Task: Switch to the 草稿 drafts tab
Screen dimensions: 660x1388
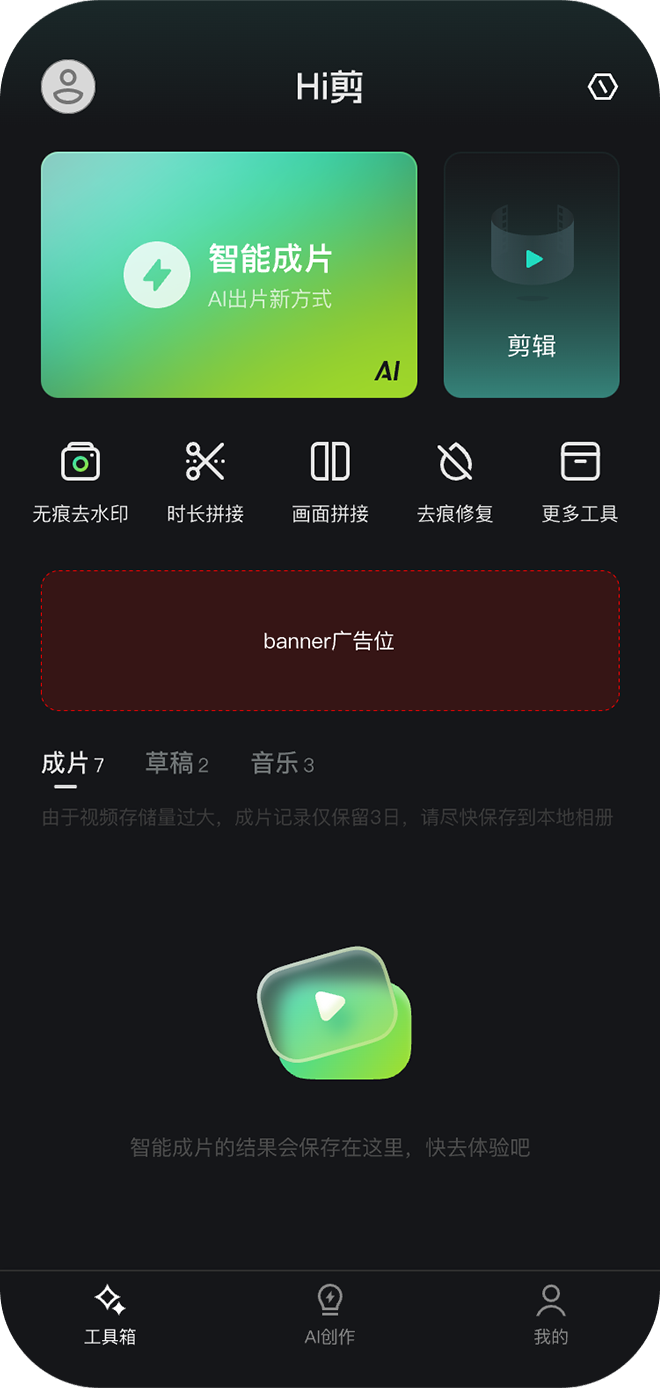Action: point(177,764)
